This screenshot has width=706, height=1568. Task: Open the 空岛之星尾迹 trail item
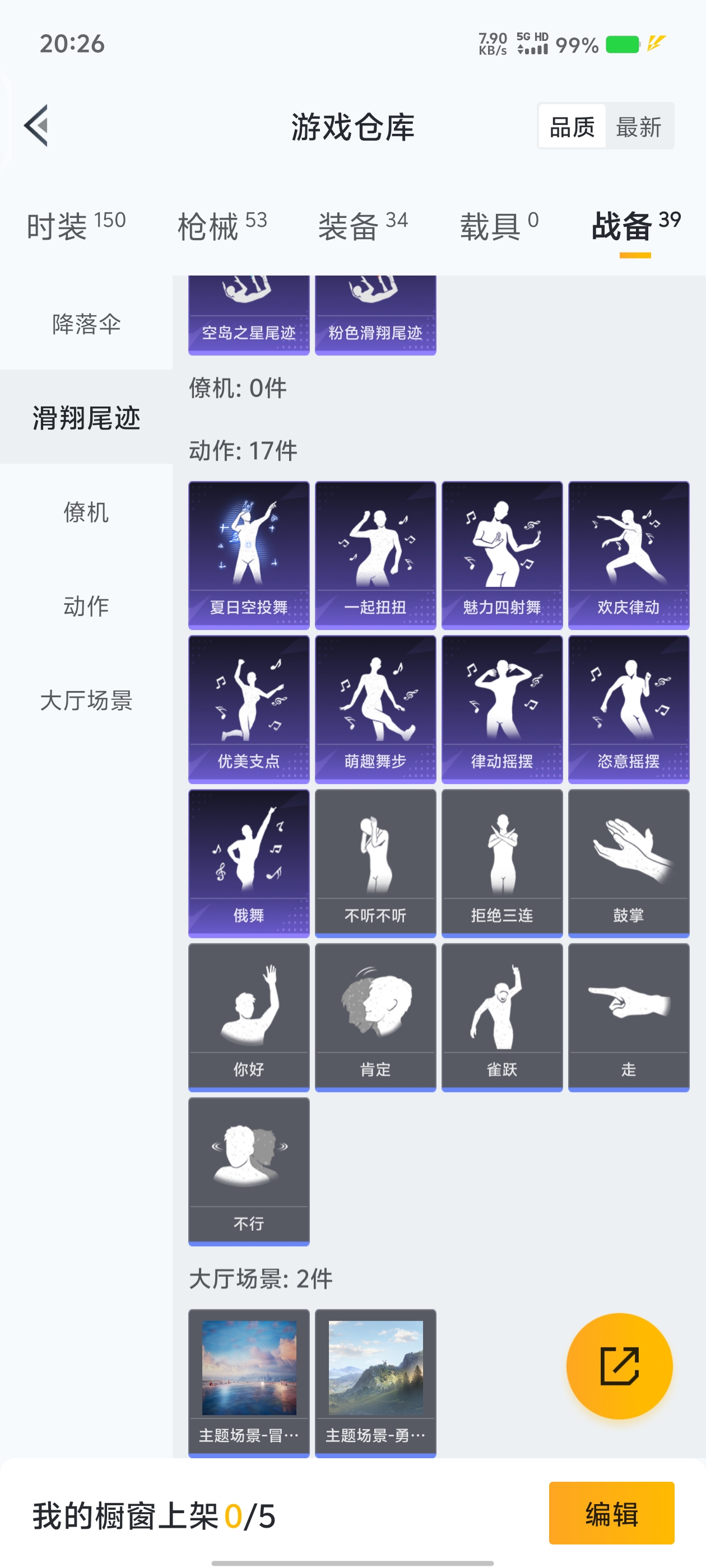[x=249, y=315]
